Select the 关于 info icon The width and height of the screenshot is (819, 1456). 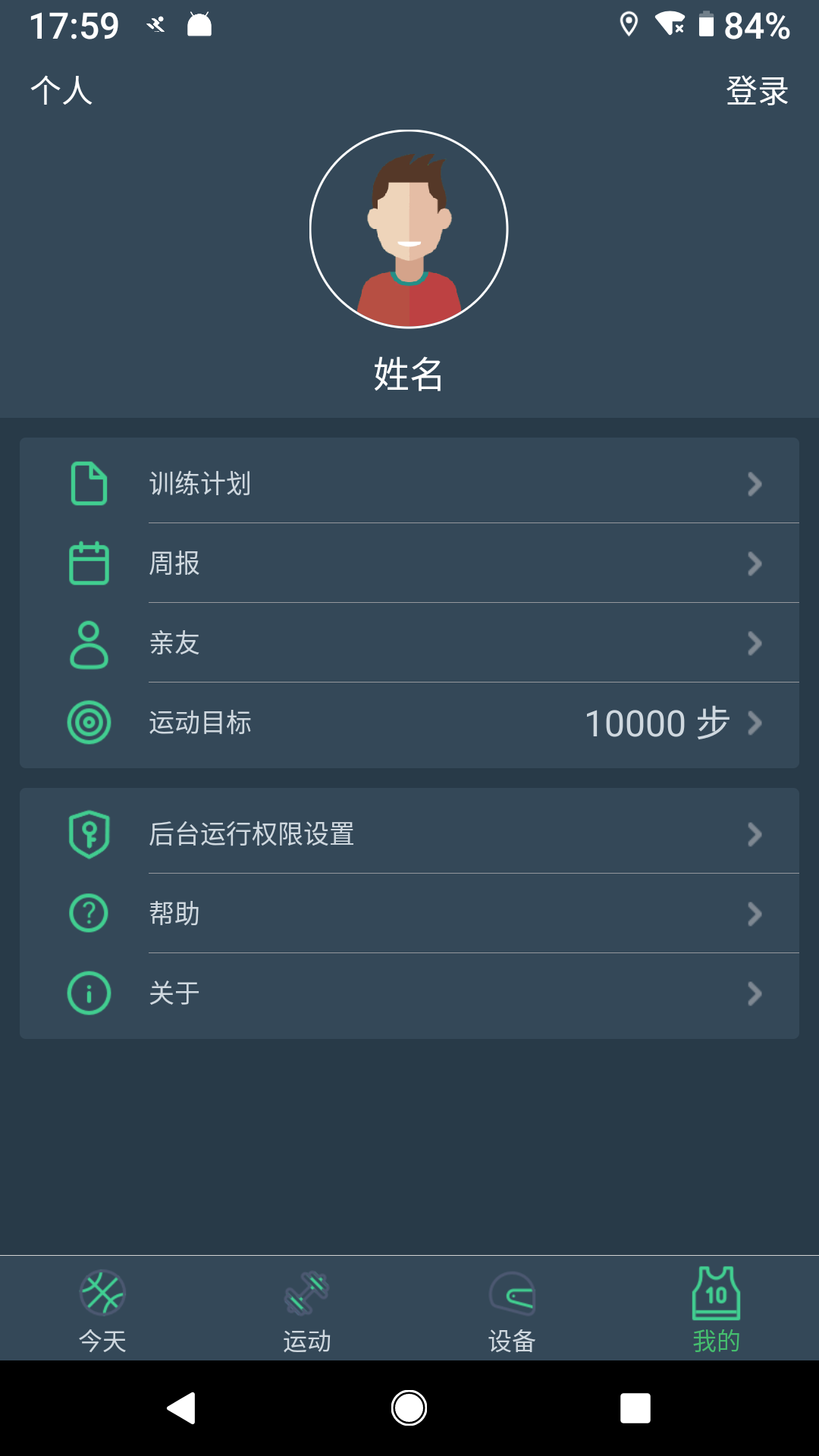(x=89, y=992)
